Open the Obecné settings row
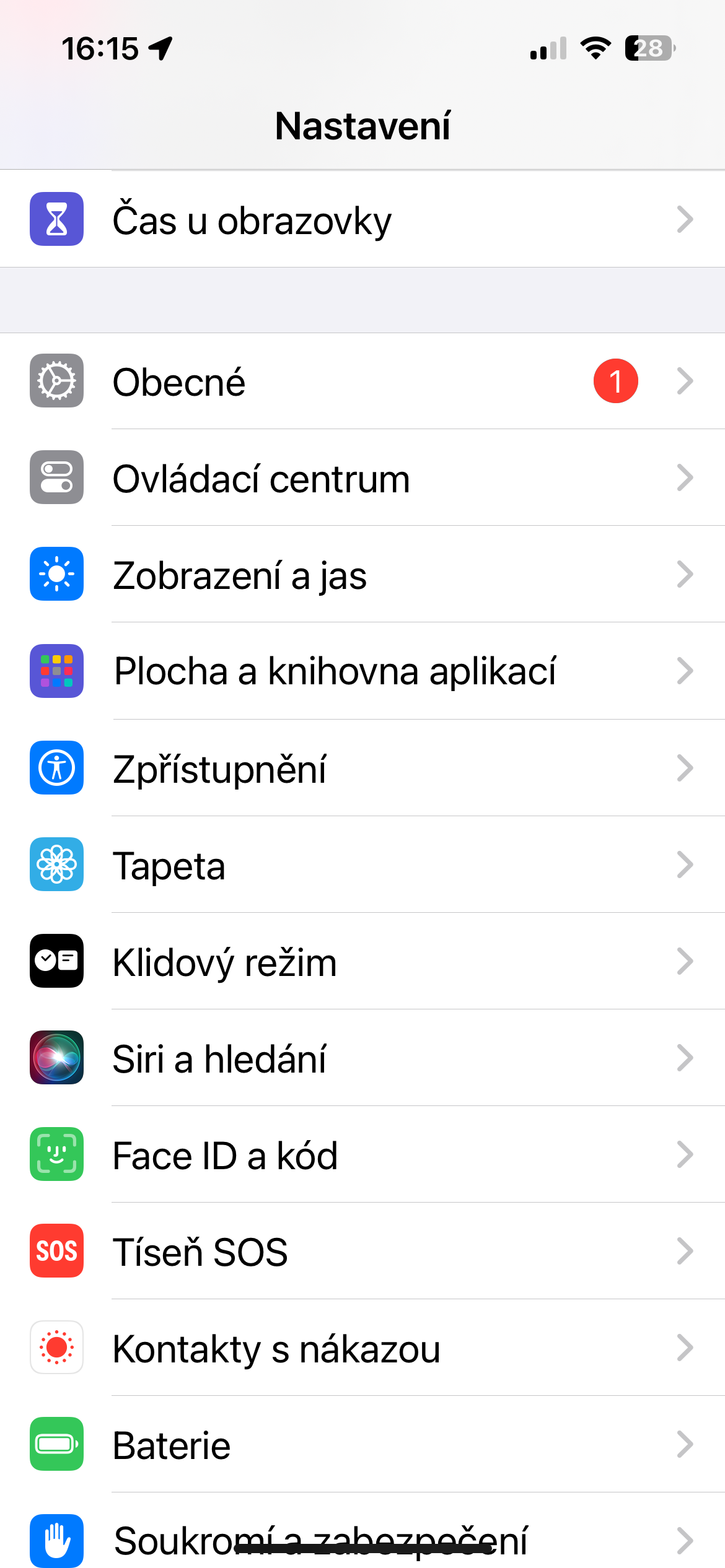Screen dimensions: 725x1568 362,381
